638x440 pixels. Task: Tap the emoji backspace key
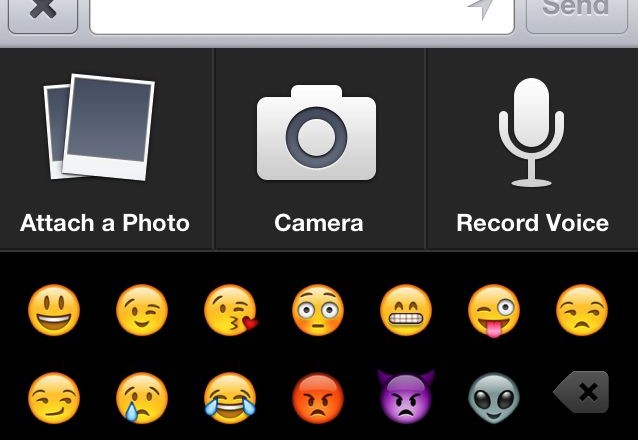[x=582, y=394]
